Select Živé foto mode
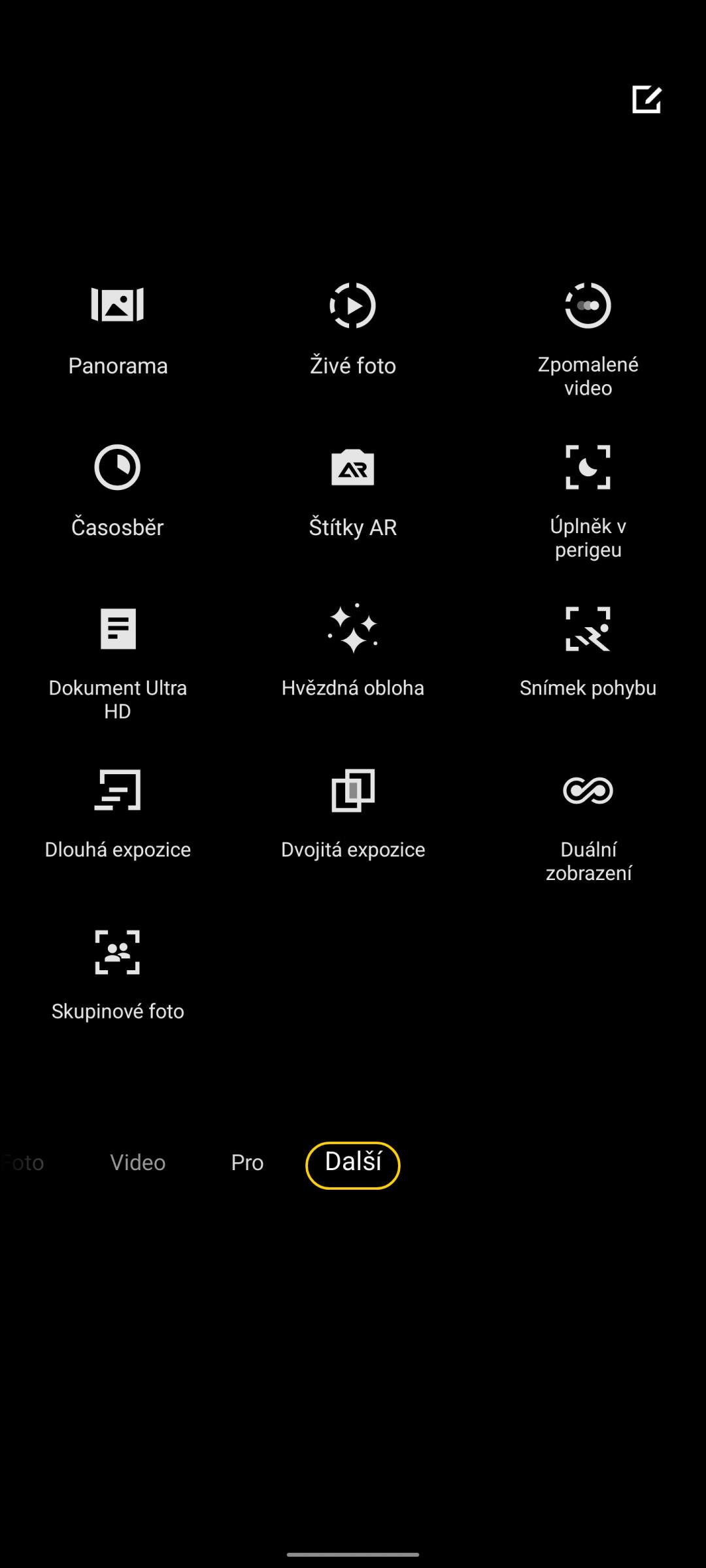The width and height of the screenshot is (706, 1568). 353,330
